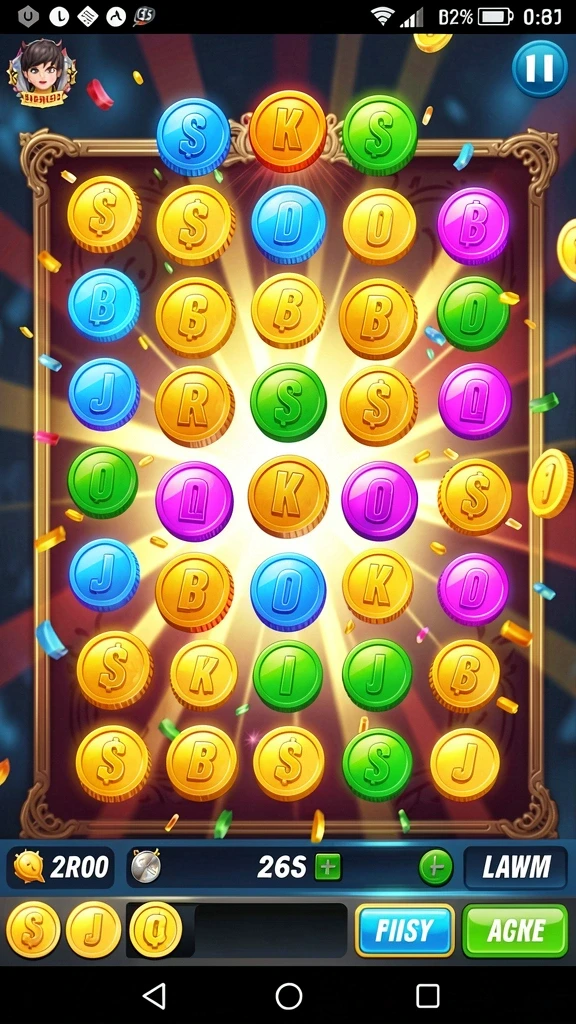Tap the blue S coin above the board
This screenshot has height=1024, width=576.
tap(193, 137)
